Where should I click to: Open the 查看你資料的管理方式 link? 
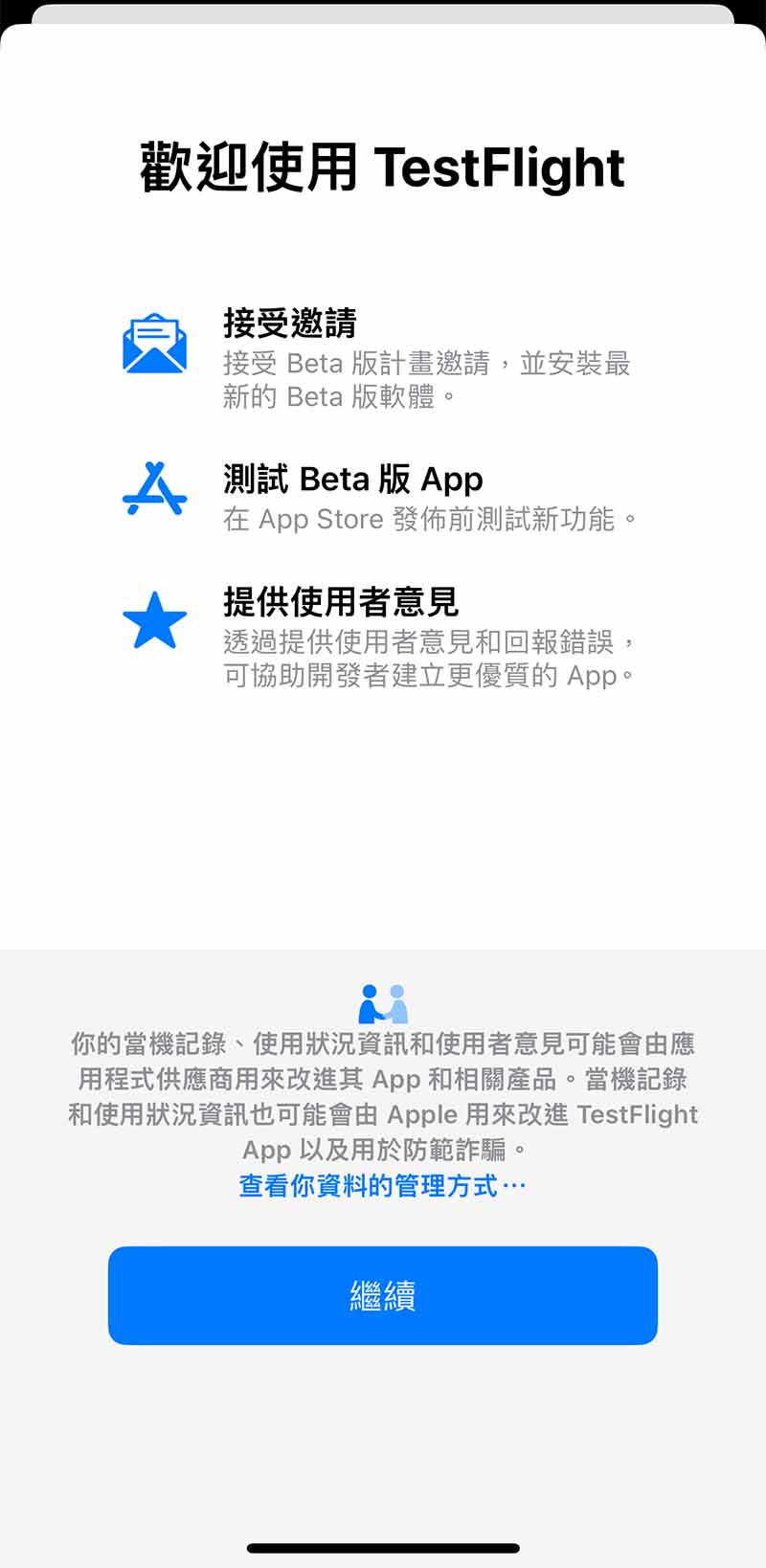[382, 1186]
